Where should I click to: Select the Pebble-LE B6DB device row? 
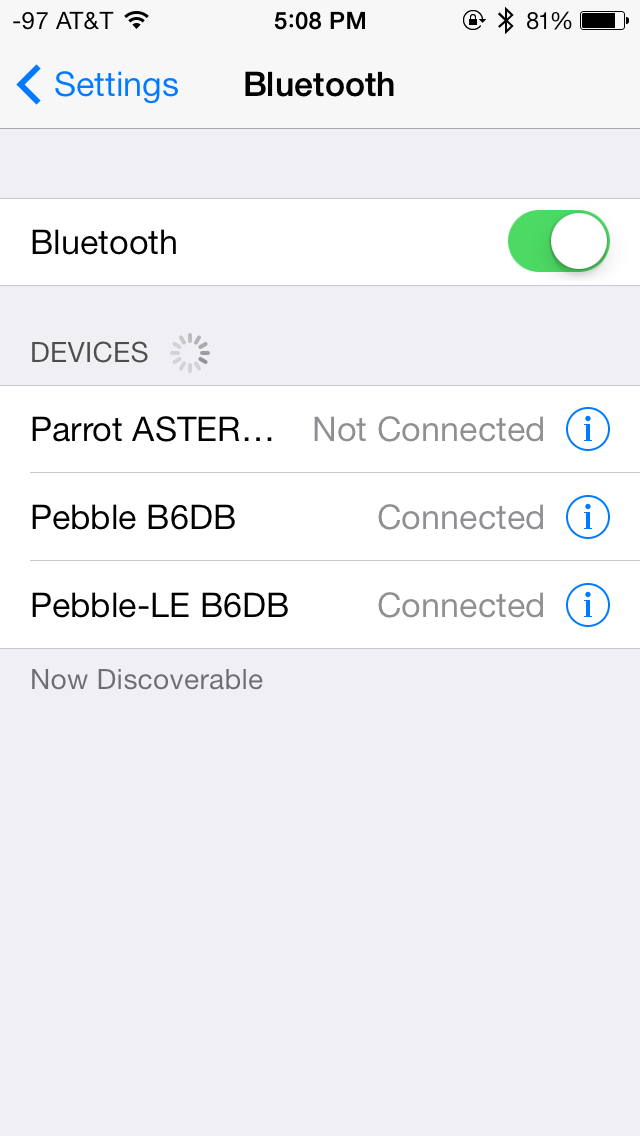pyautogui.click(x=320, y=605)
